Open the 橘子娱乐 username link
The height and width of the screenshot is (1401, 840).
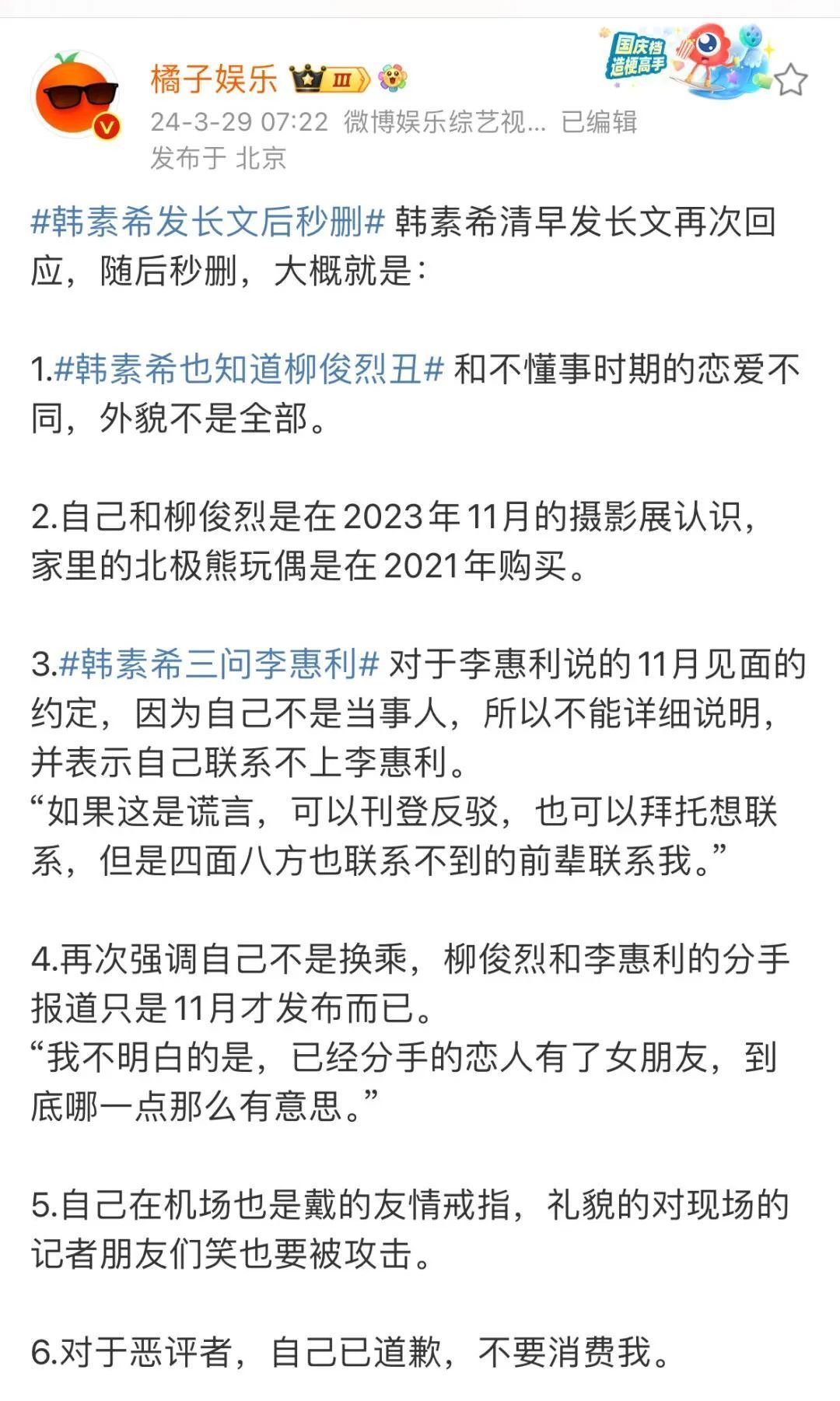214,79
